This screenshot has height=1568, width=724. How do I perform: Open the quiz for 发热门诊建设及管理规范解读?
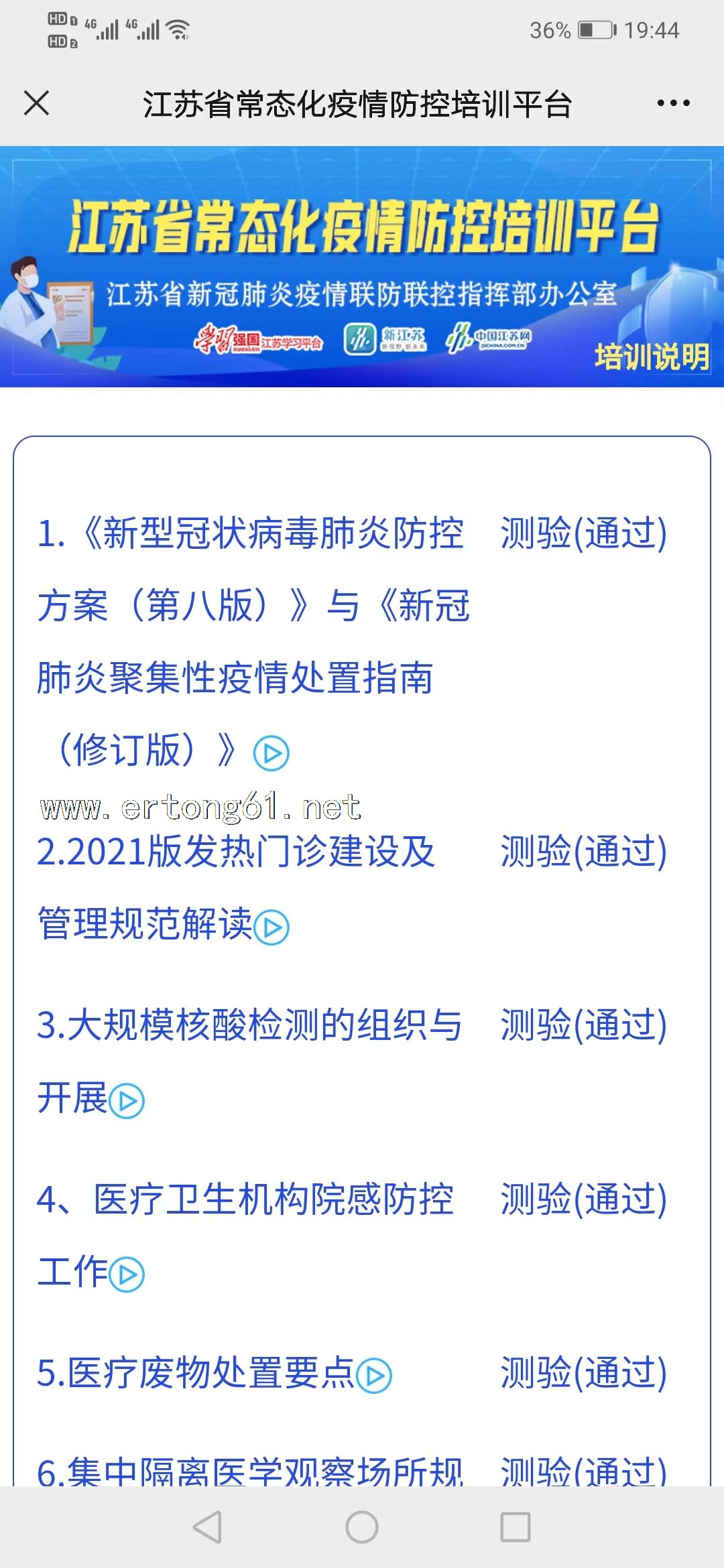583,852
